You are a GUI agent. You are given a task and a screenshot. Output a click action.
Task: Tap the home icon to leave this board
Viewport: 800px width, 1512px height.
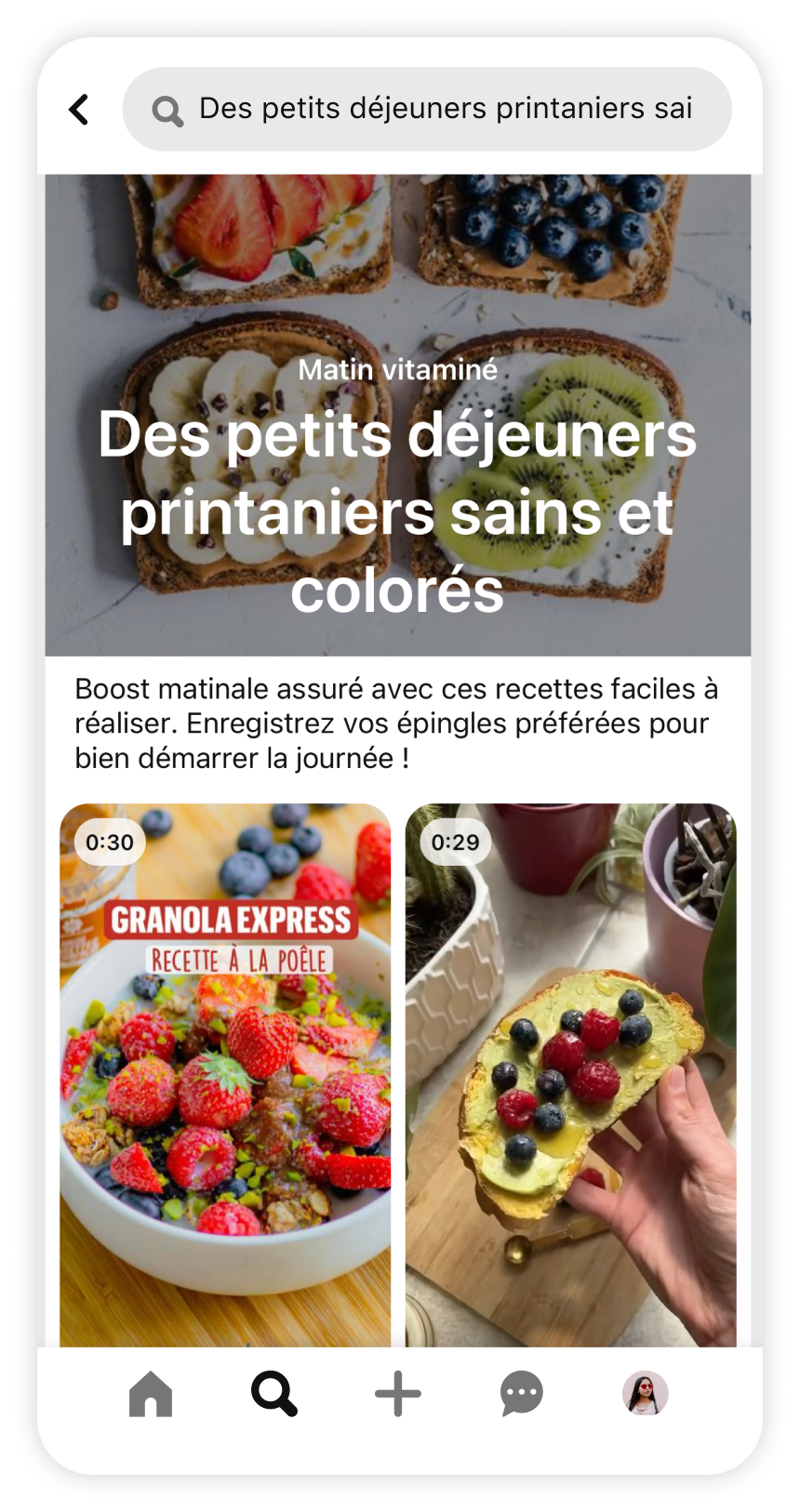(151, 1392)
